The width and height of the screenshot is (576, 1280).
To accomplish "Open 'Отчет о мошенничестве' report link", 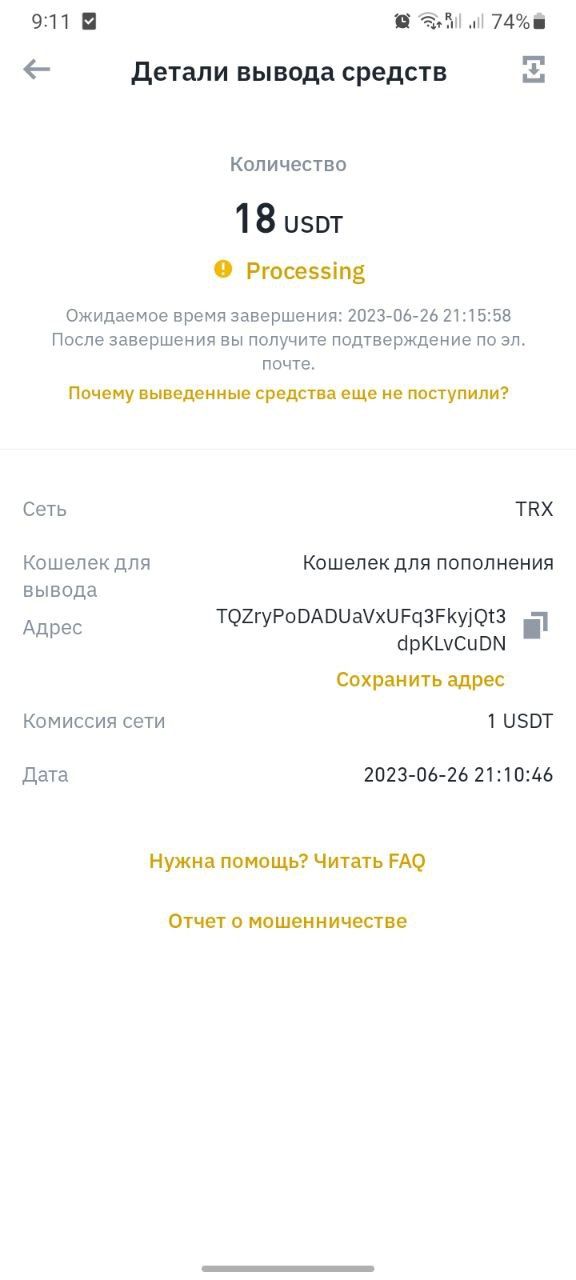I will (x=287, y=921).
